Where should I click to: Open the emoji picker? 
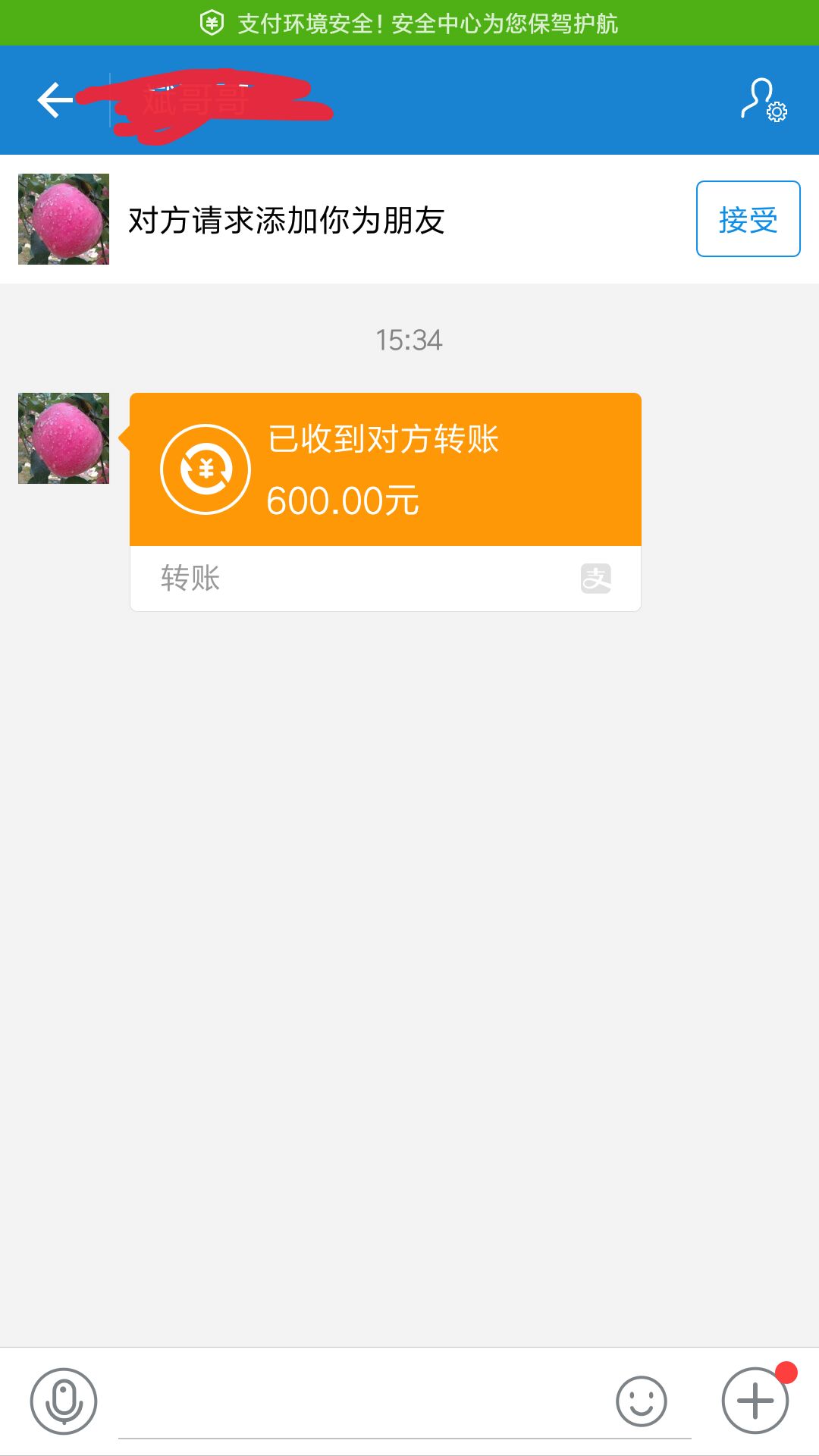tap(642, 1401)
